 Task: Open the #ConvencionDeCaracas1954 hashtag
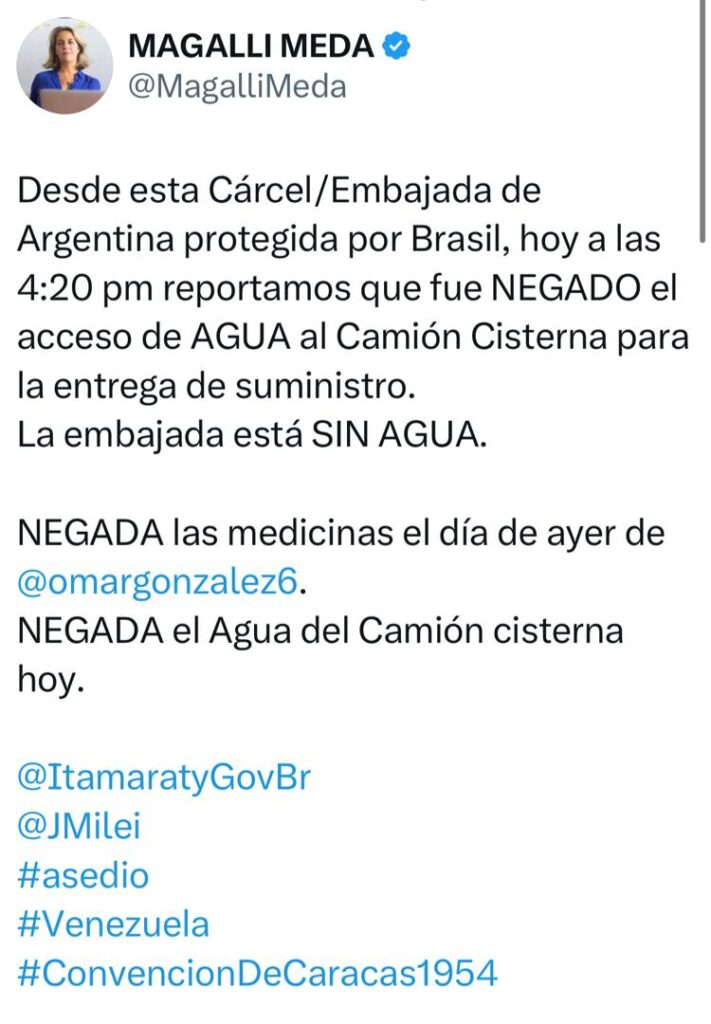click(257, 972)
